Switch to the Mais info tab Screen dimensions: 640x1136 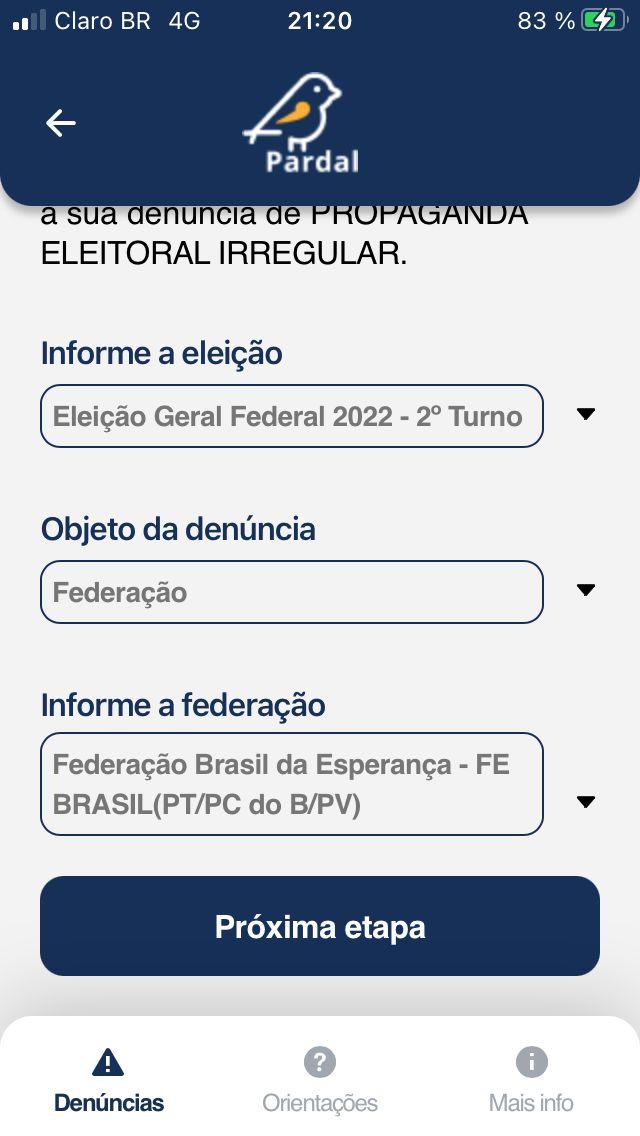click(531, 1081)
